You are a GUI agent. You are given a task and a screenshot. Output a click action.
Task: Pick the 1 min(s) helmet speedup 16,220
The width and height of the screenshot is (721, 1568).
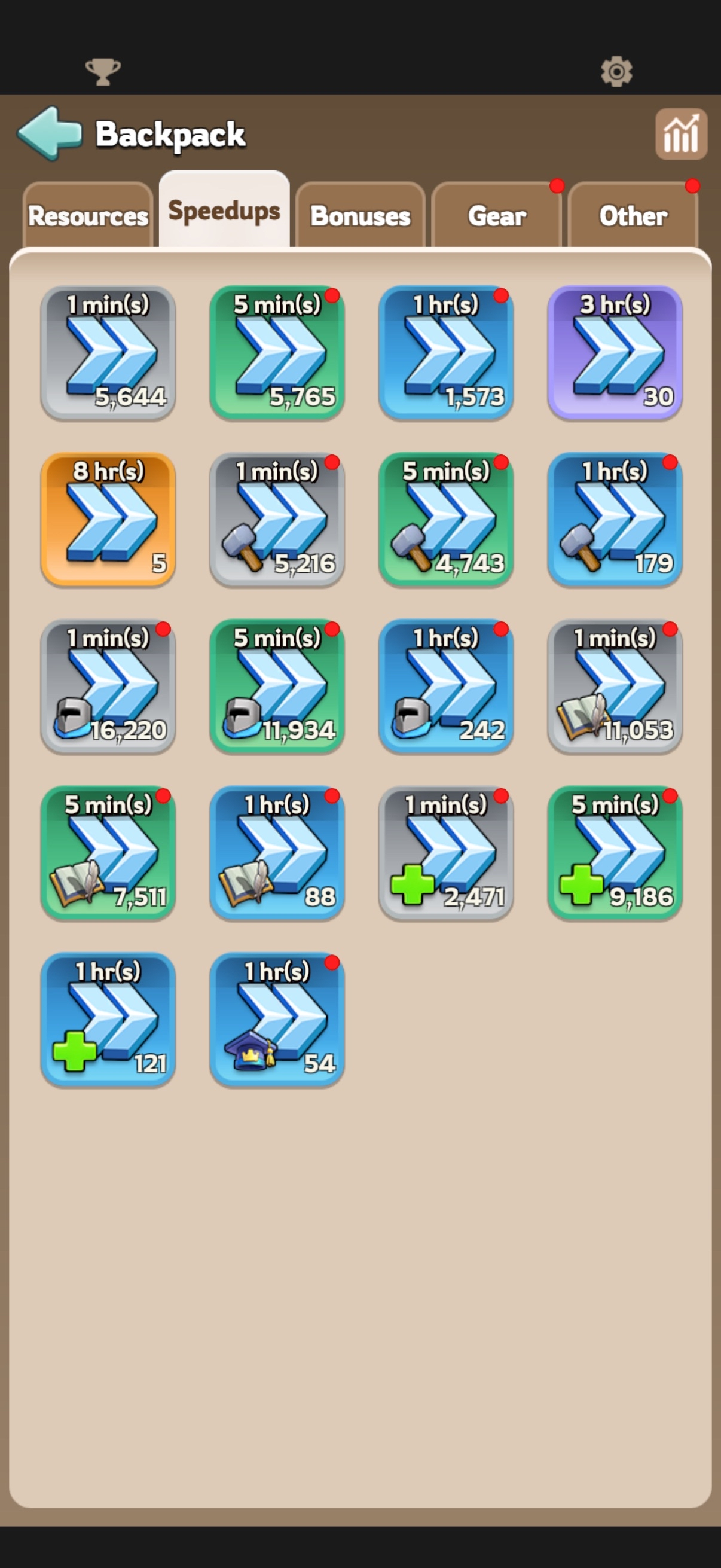coord(108,687)
